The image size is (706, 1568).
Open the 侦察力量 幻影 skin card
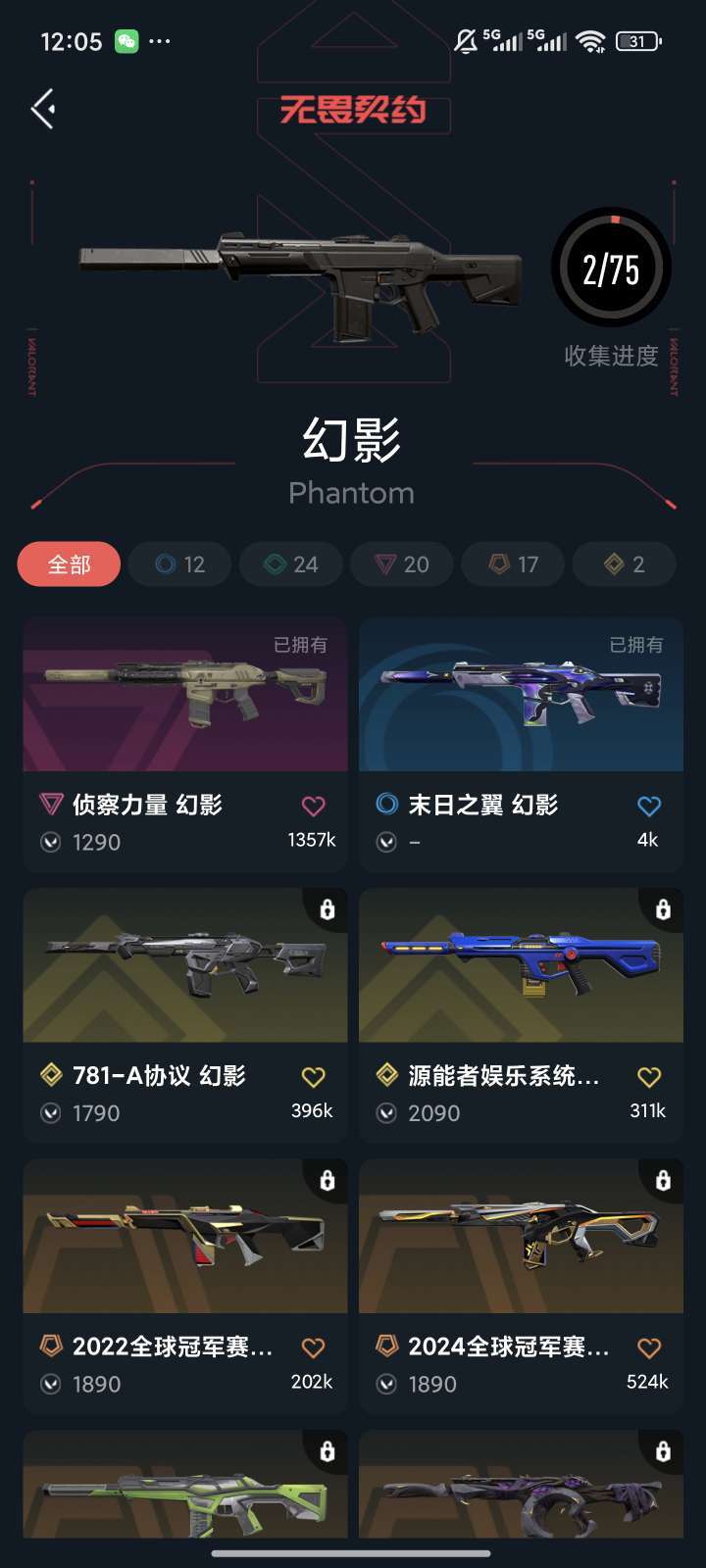coord(185,745)
